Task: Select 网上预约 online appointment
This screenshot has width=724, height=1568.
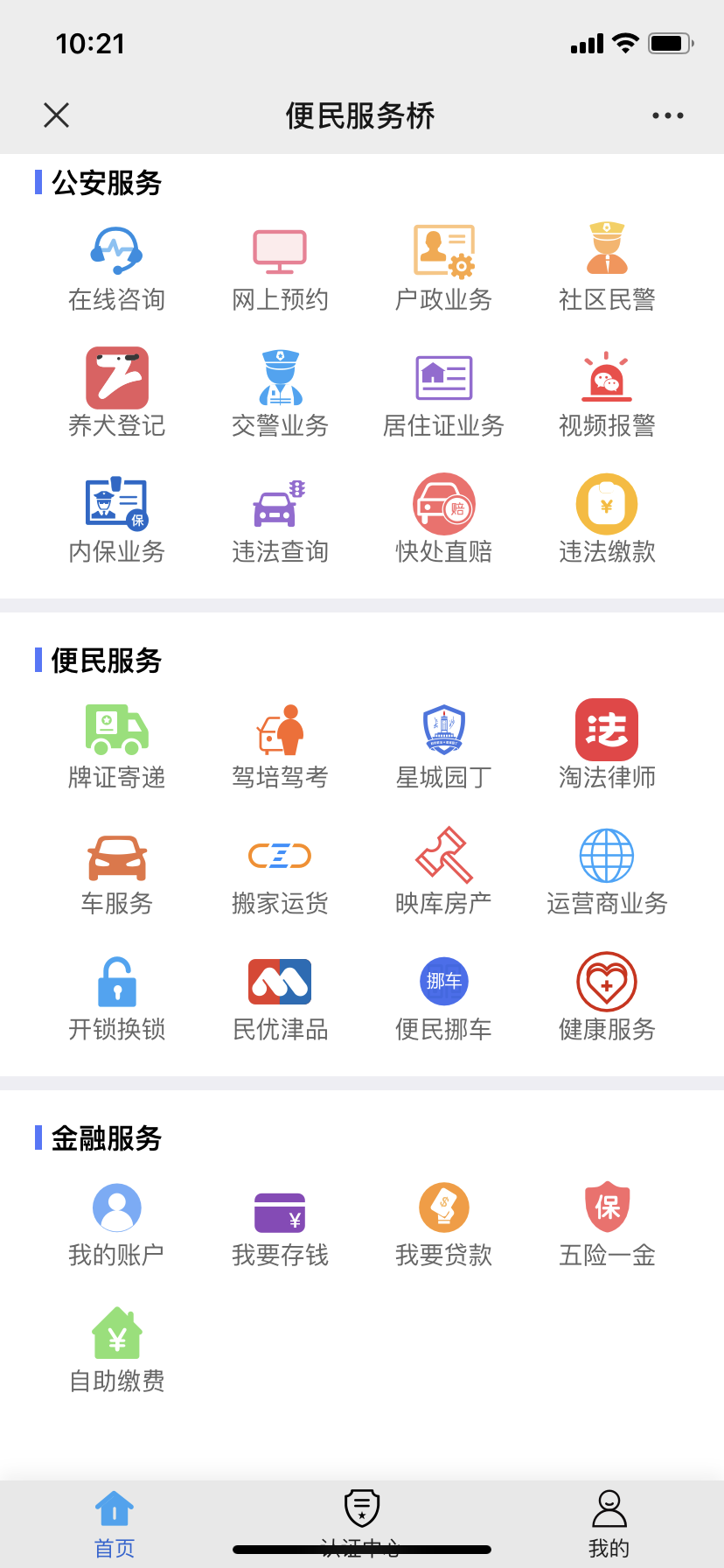Action: pyautogui.click(x=280, y=269)
